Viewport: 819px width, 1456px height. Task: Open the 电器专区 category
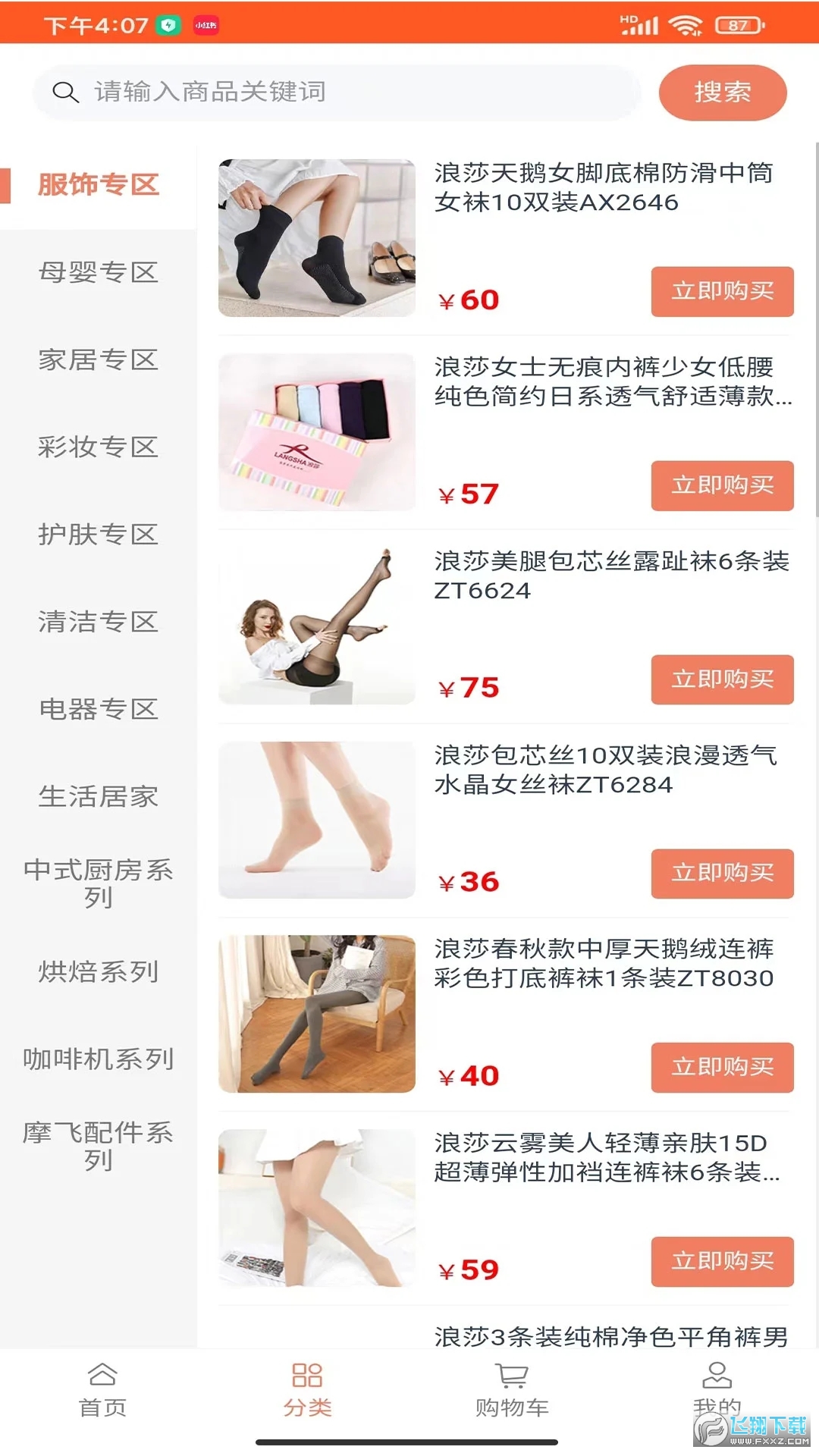pyautogui.click(x=99, y=709)
